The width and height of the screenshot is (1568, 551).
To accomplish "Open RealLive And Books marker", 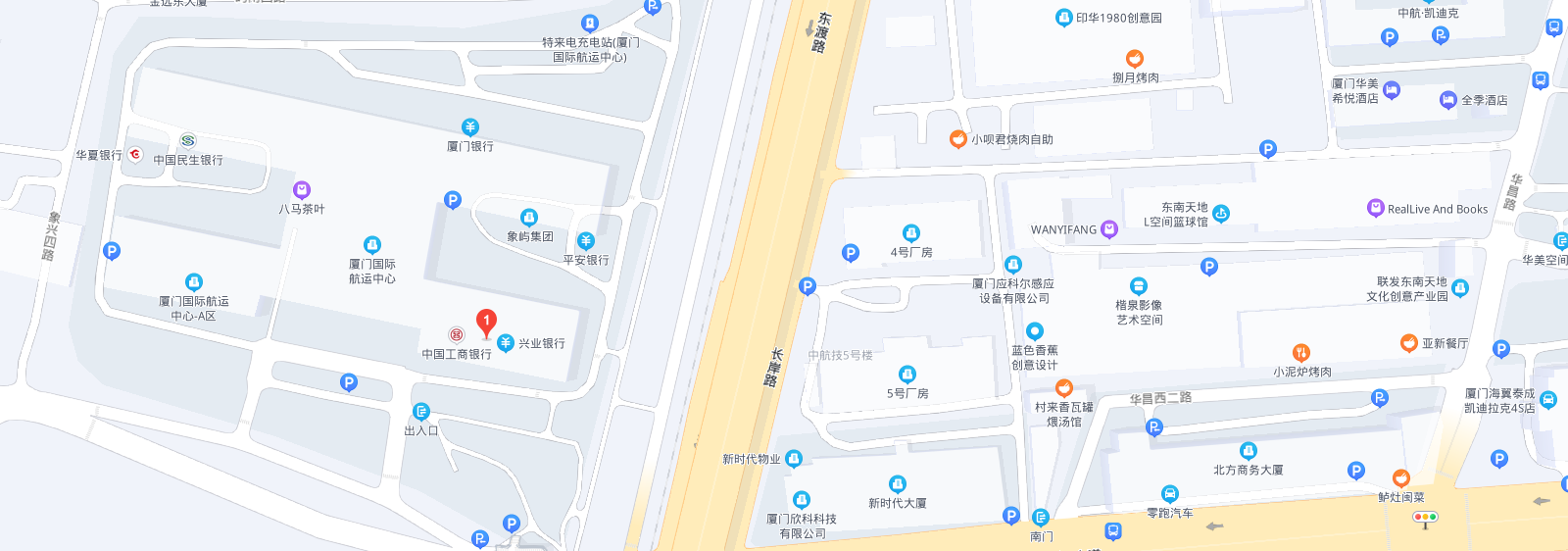I will [x=1375, y=208].
